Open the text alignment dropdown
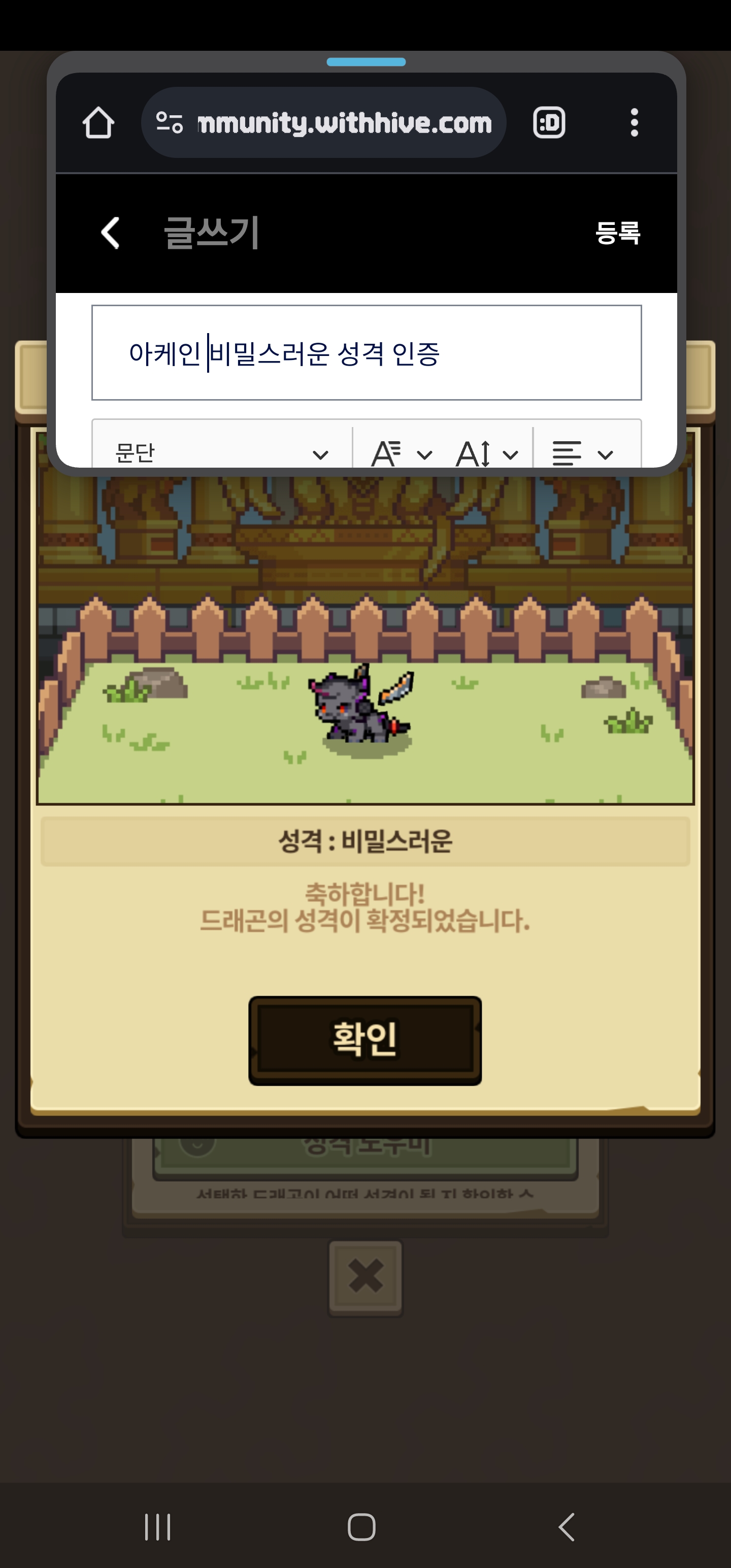Image resolution: width=731 pixels, height=1568 pixels. point(582,453)
